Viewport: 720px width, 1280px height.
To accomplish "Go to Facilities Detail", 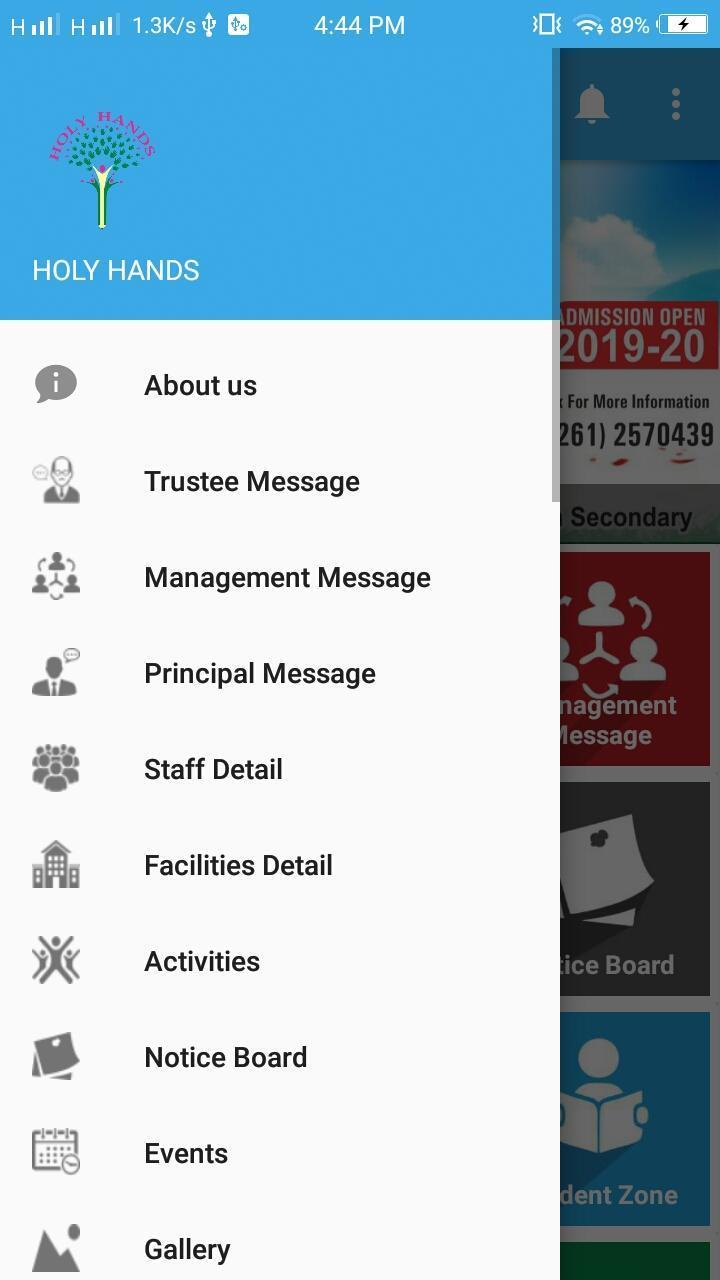I will [238, 865].
